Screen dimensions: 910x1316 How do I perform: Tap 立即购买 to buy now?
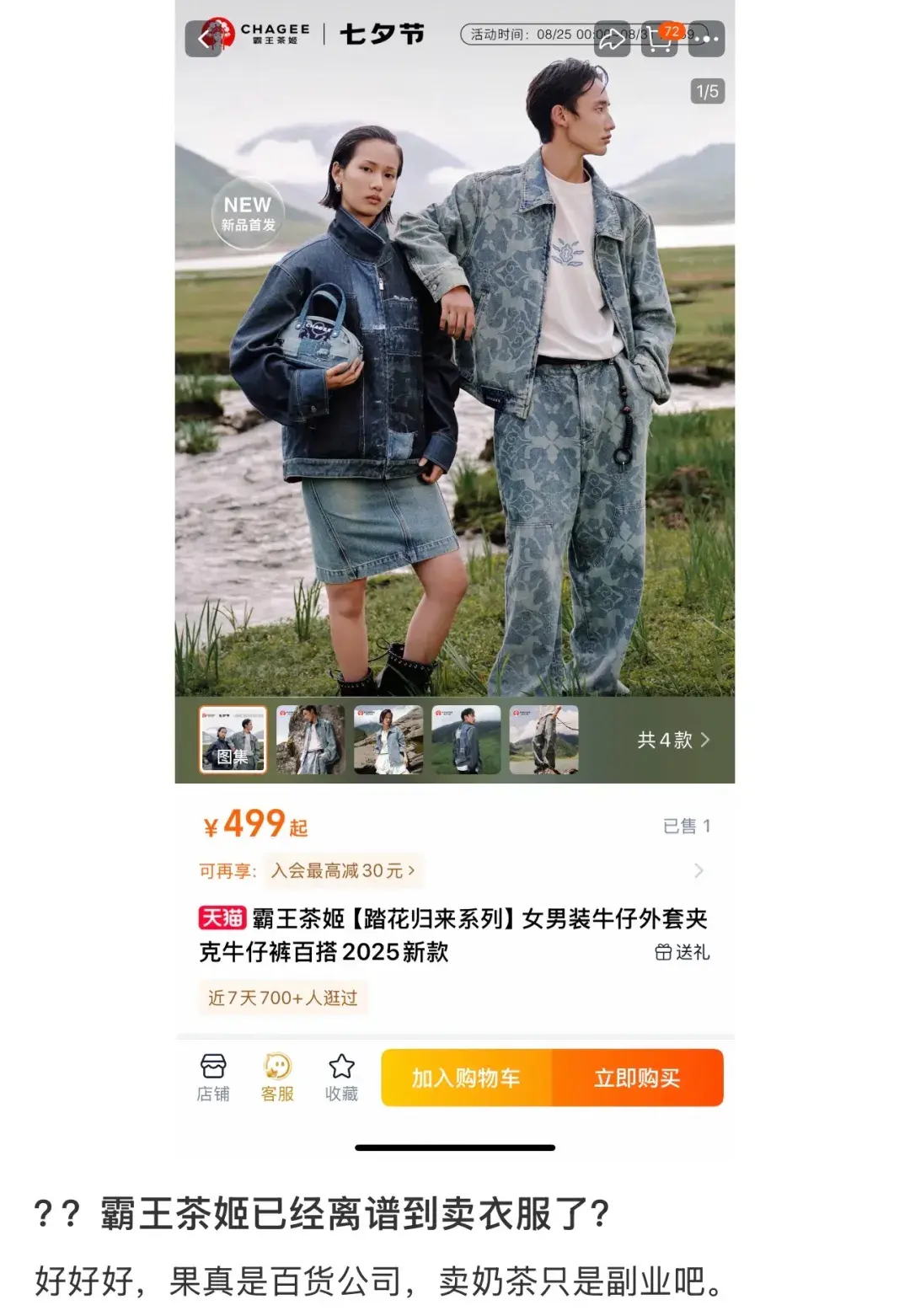click(637, 1078)
